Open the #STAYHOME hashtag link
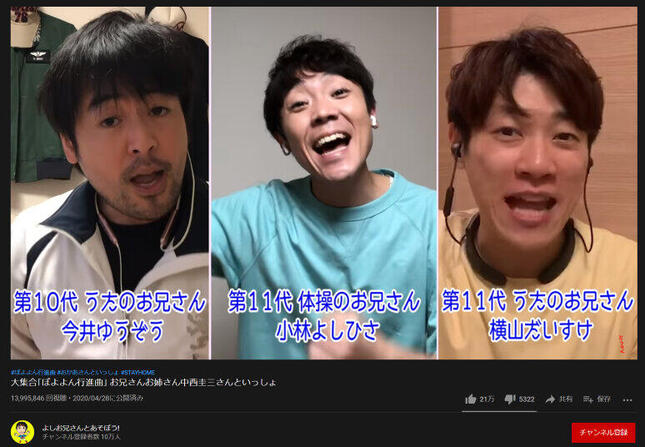The image size is (645, 447). coord(140,372)
